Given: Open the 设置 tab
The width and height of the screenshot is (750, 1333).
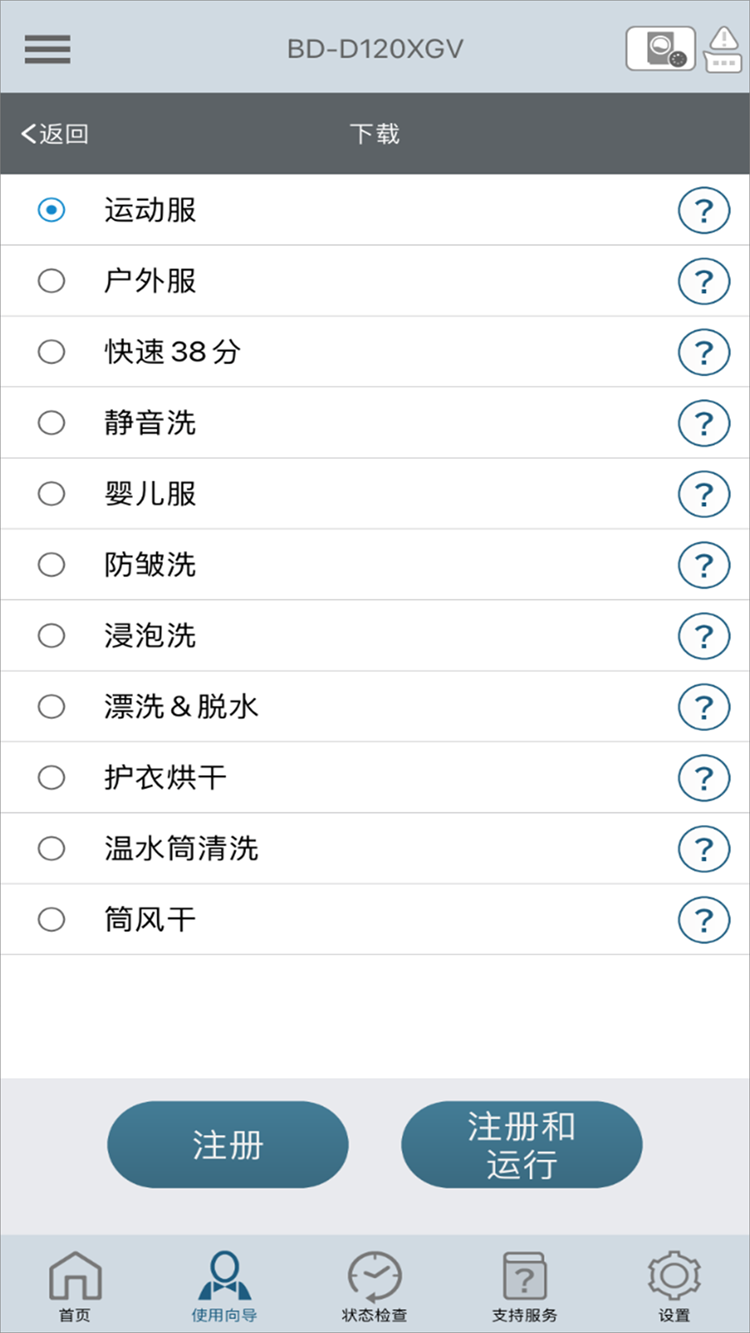Looking at the screenshot, I should [675, 1287].
